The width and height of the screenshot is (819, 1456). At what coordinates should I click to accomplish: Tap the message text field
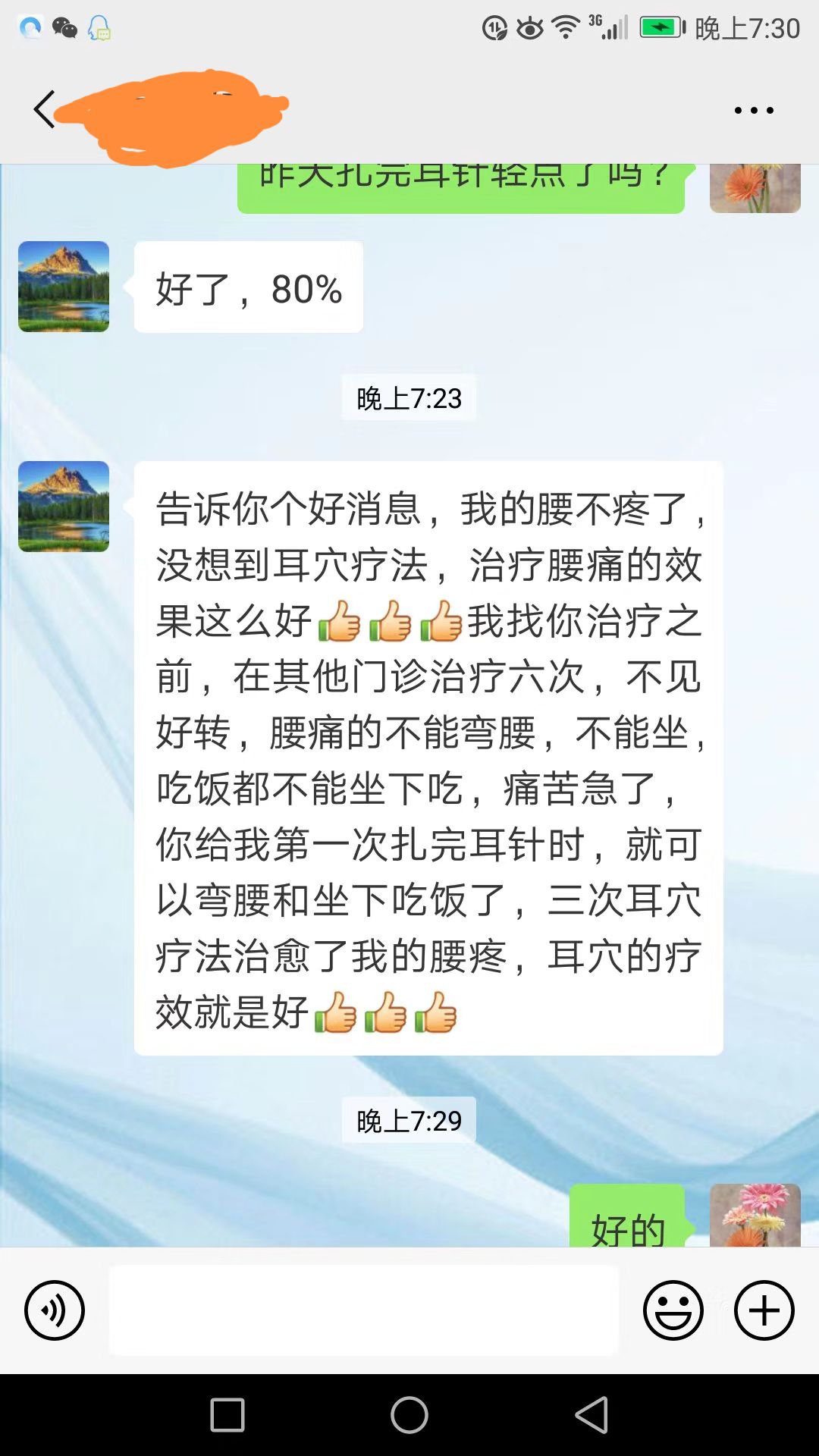364,1310
